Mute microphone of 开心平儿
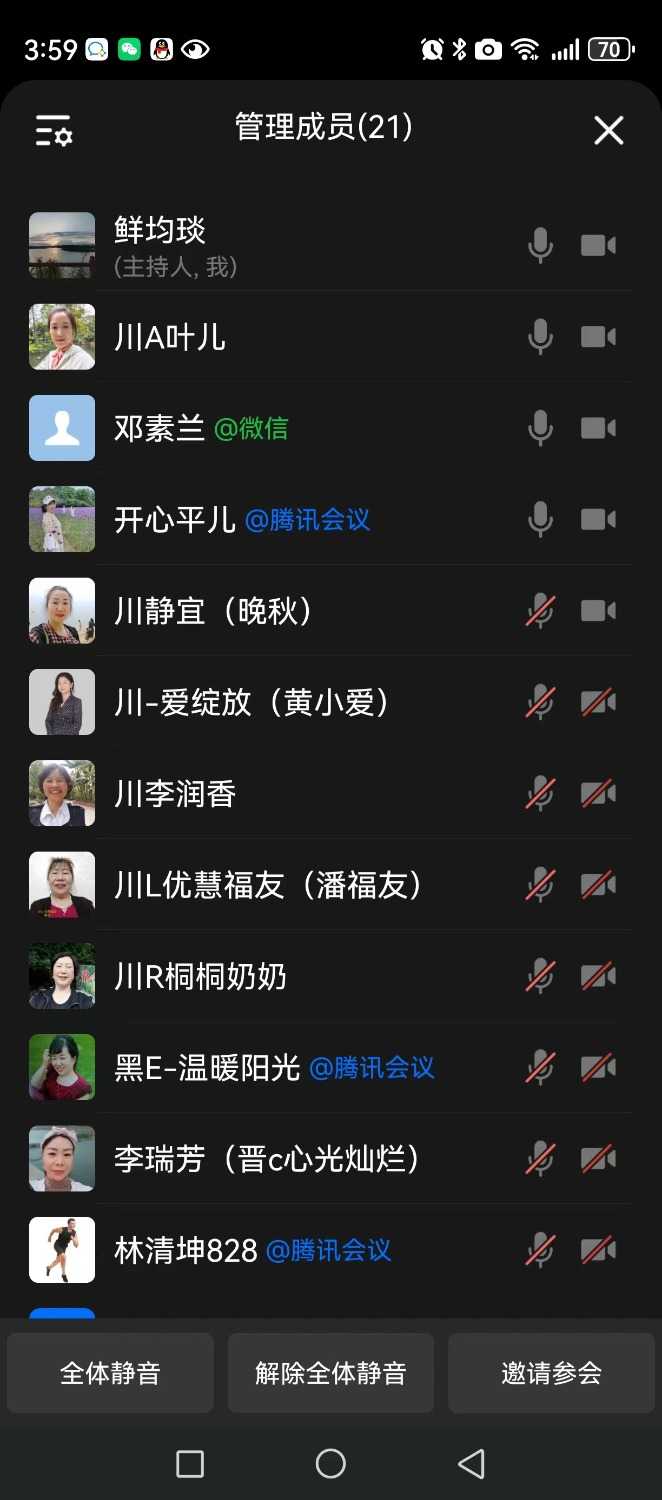The width and height of the screenshot is (662, 1500). click(x=540, y=520)
